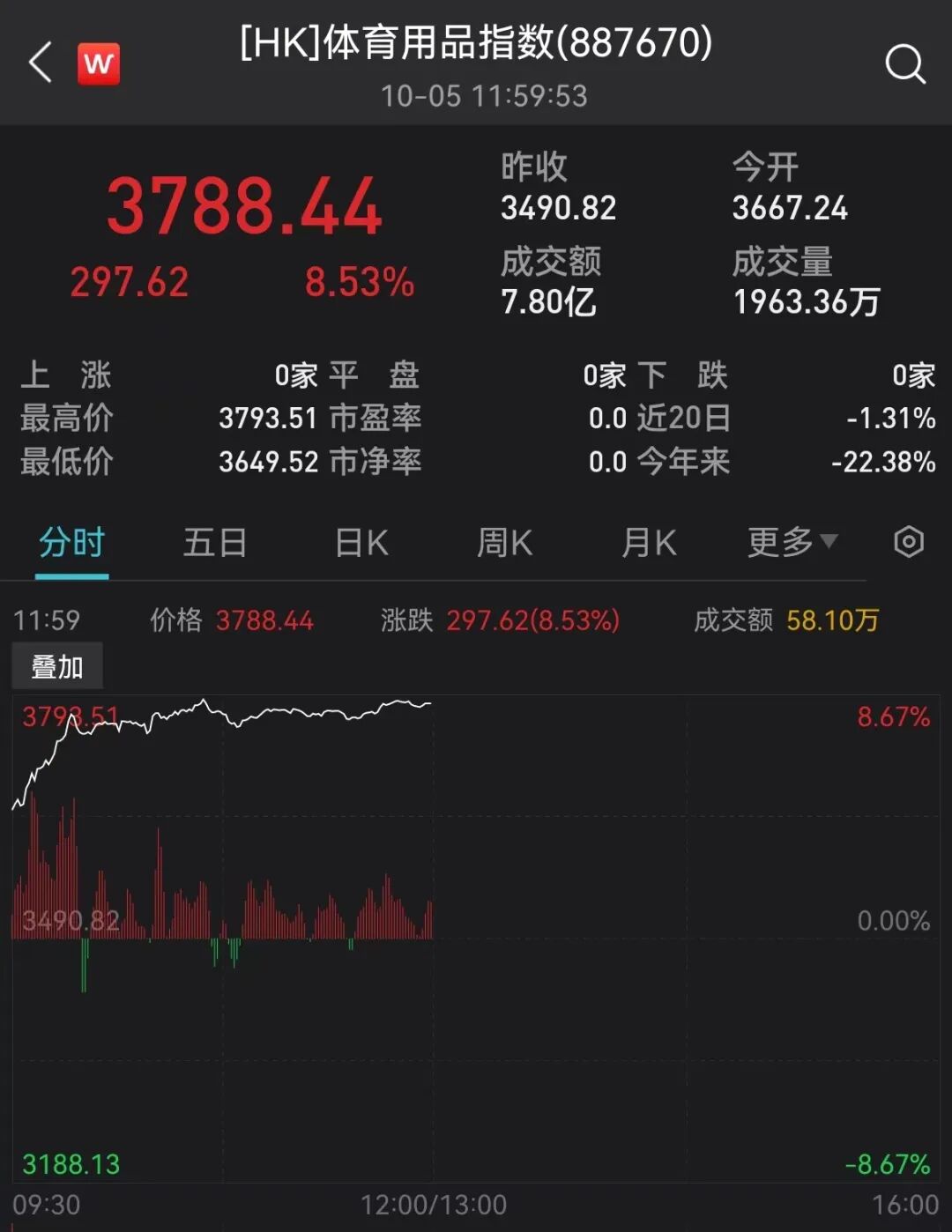The height and width of the screenshot is (1232, 952).
Task: Expand the 更多 dropdown
Action: pos(792,543)
